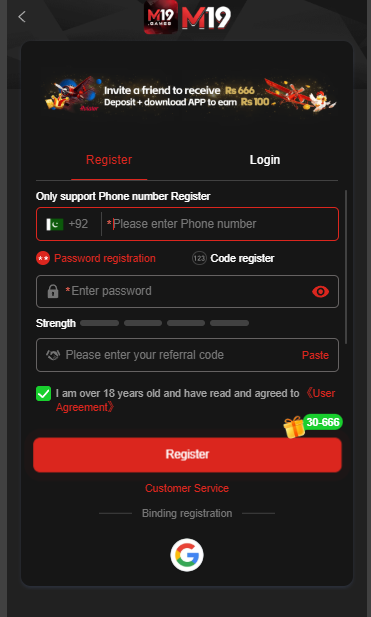Select the Register tab
Screen dimensions: 371x617
click(109, 160)
